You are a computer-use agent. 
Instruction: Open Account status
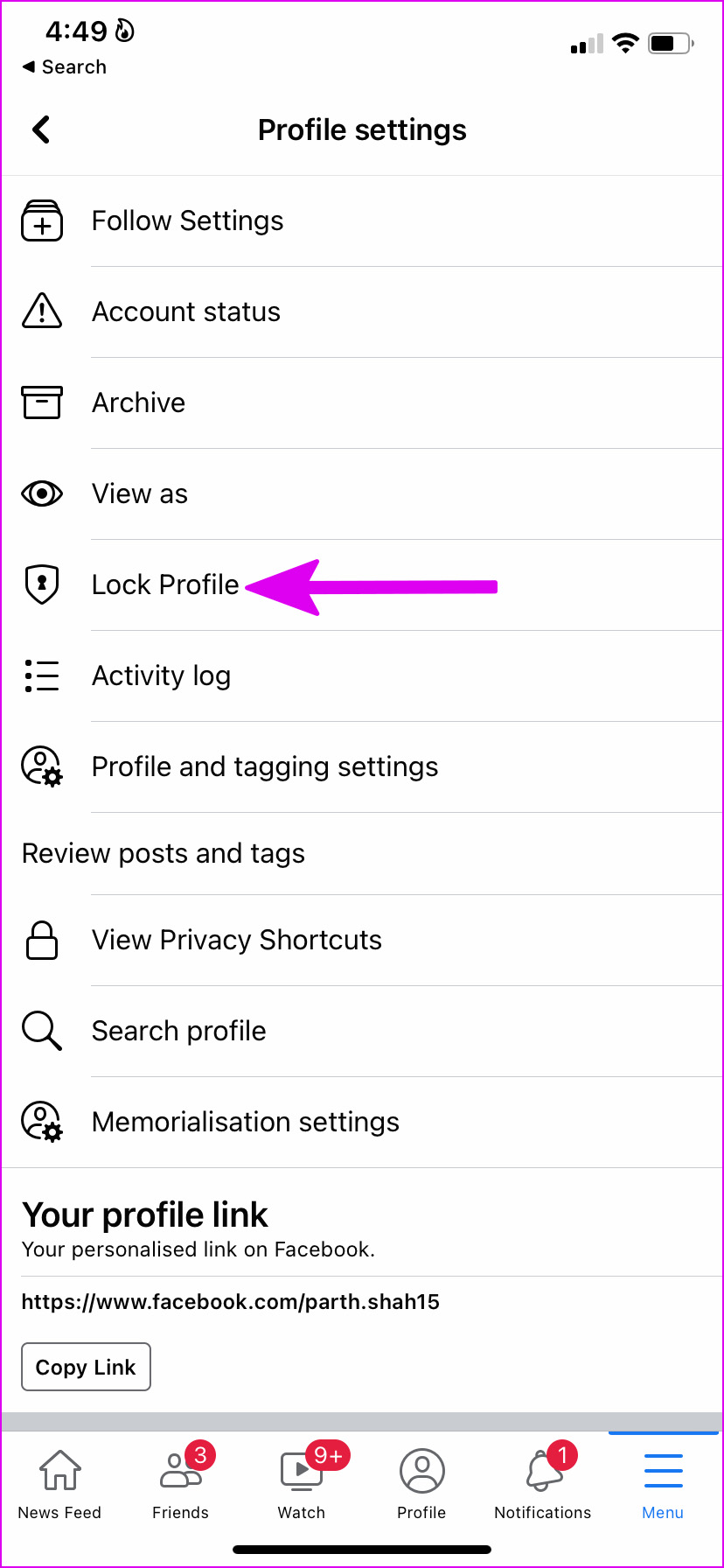[362, 312]
